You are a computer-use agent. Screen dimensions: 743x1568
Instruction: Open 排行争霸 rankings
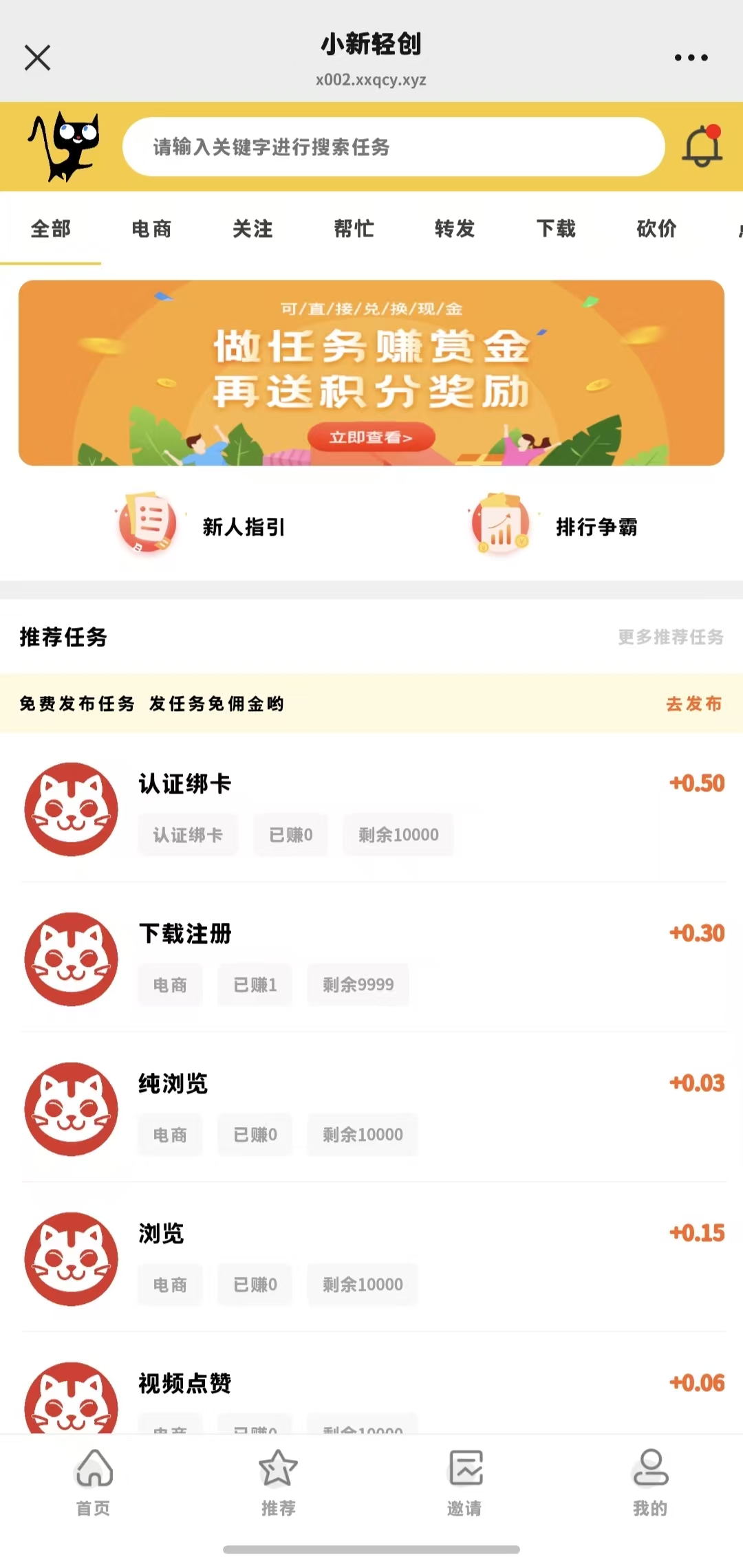click(x=556, y=527)
